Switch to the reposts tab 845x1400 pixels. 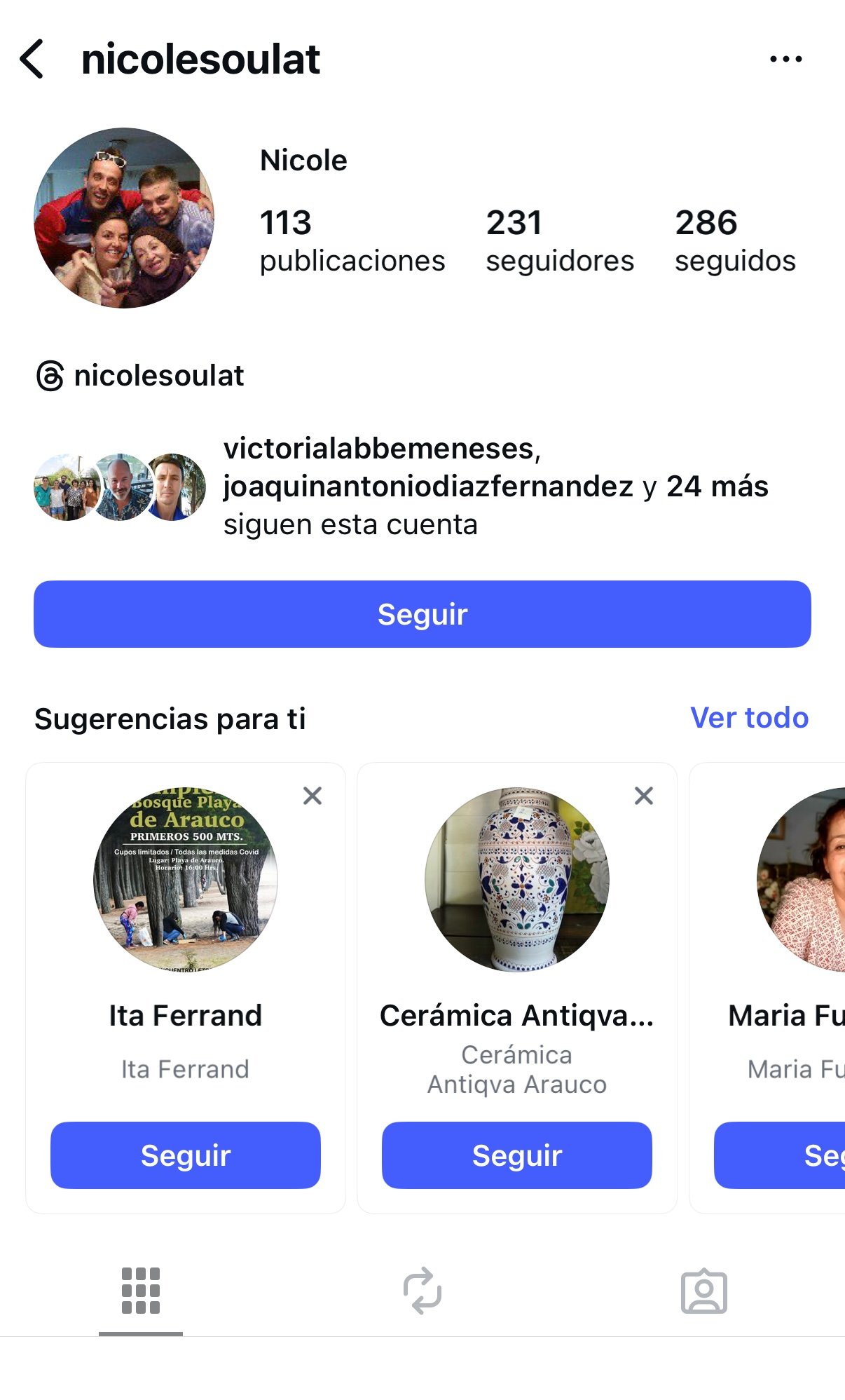(422, 1291)
